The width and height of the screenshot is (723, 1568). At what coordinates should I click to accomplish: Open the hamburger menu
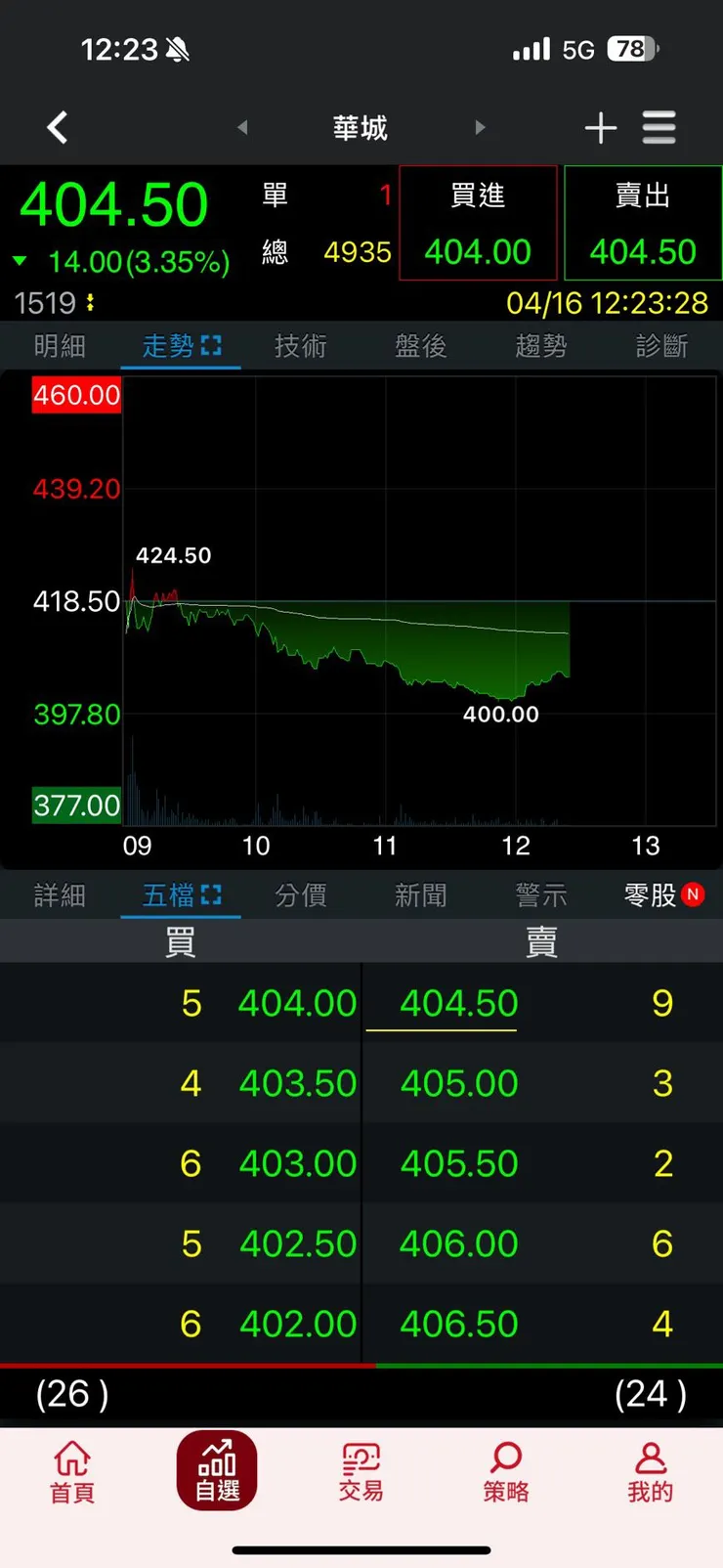coord(659,127)
